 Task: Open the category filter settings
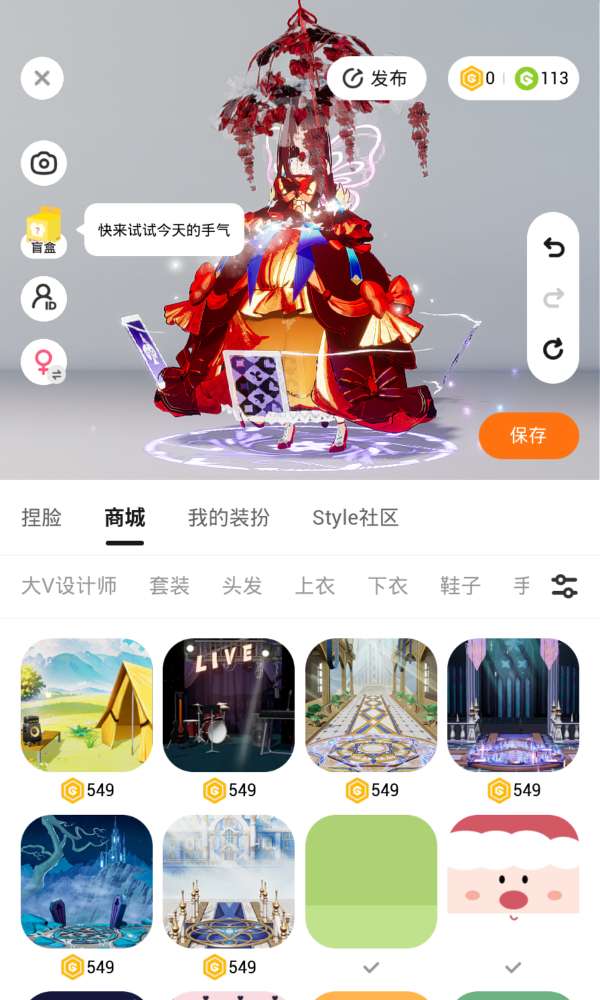coord(564,586)
